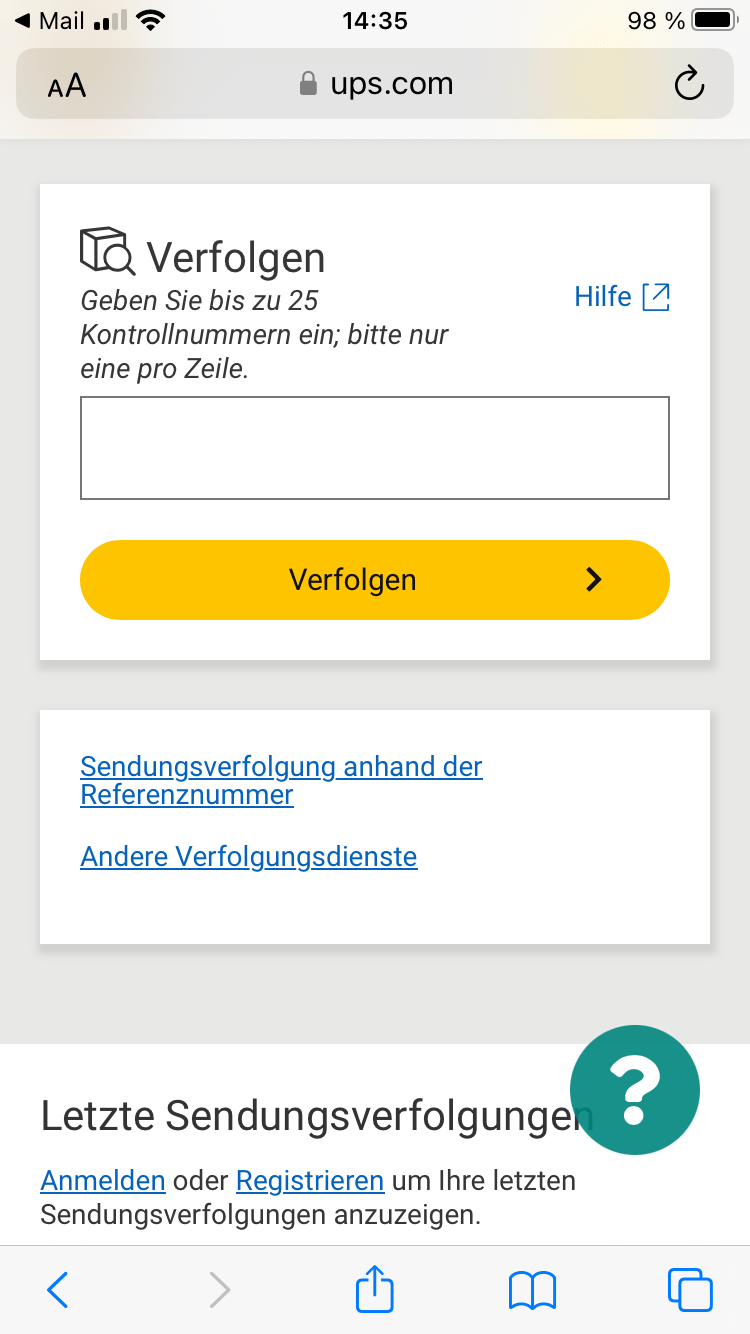Open the Safari share sheet
The height and width of the screenshot is (1334, 750).
375,1288
